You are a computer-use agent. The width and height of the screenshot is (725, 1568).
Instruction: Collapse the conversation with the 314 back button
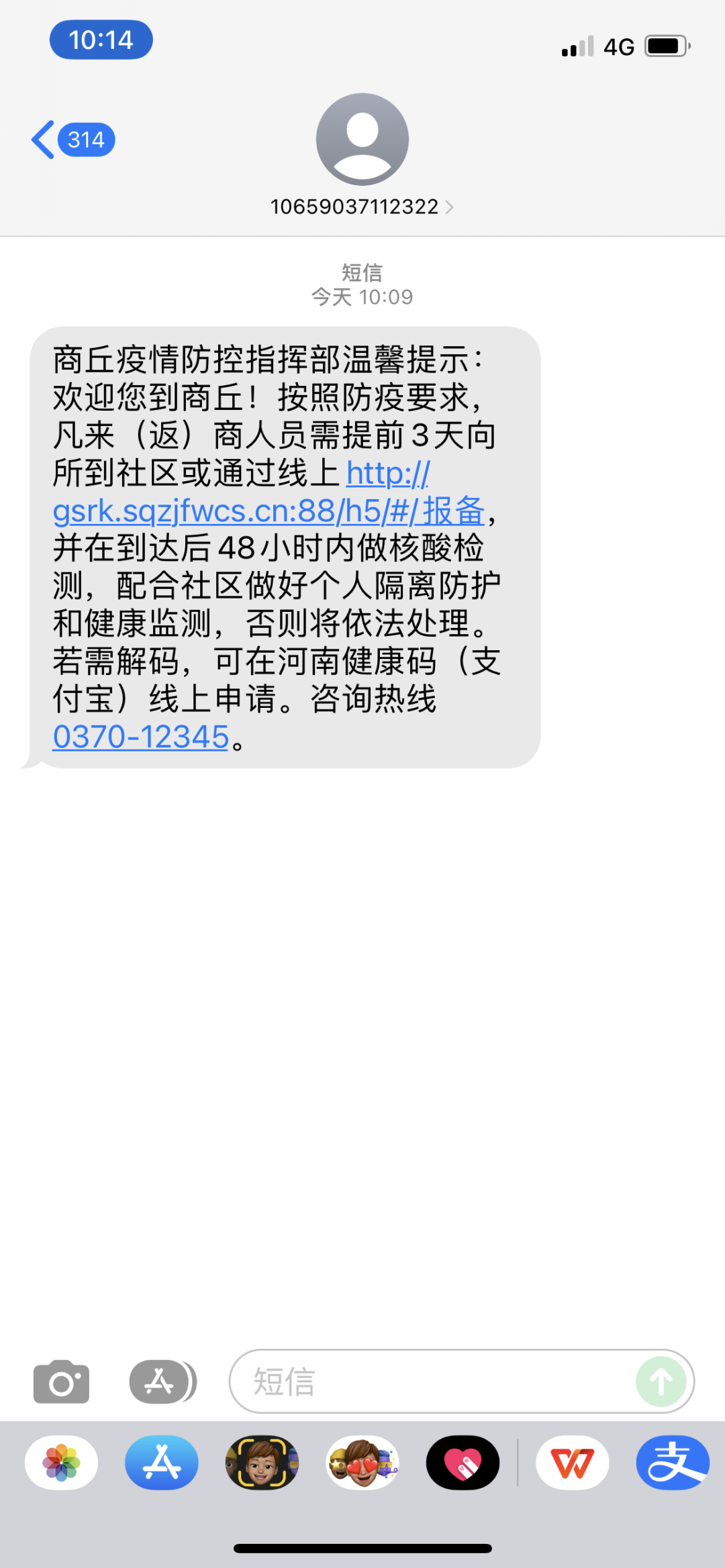click(85, 140)
